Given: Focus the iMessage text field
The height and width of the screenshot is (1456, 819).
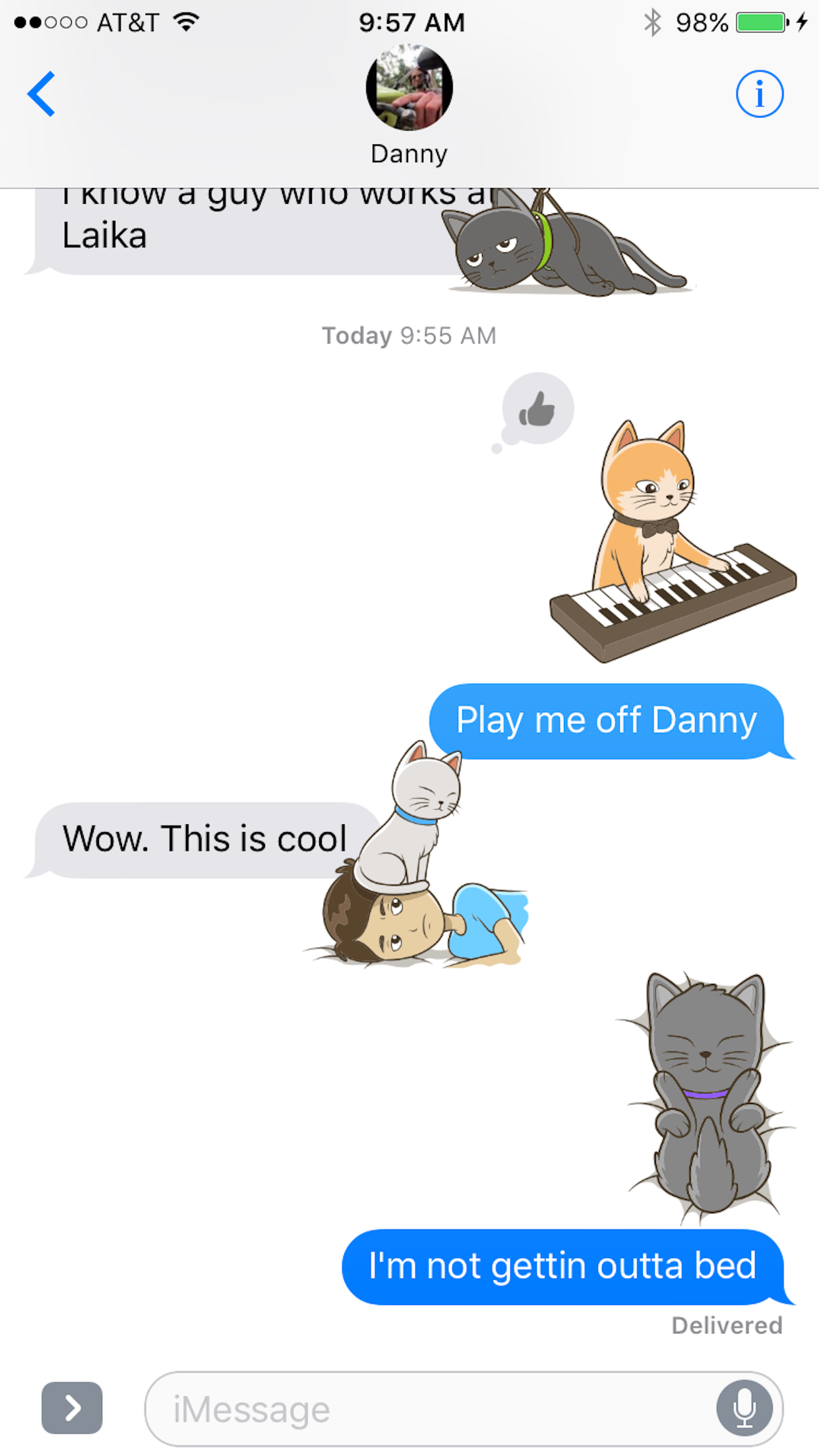Looking at the screenshot, I should 429,1410.
